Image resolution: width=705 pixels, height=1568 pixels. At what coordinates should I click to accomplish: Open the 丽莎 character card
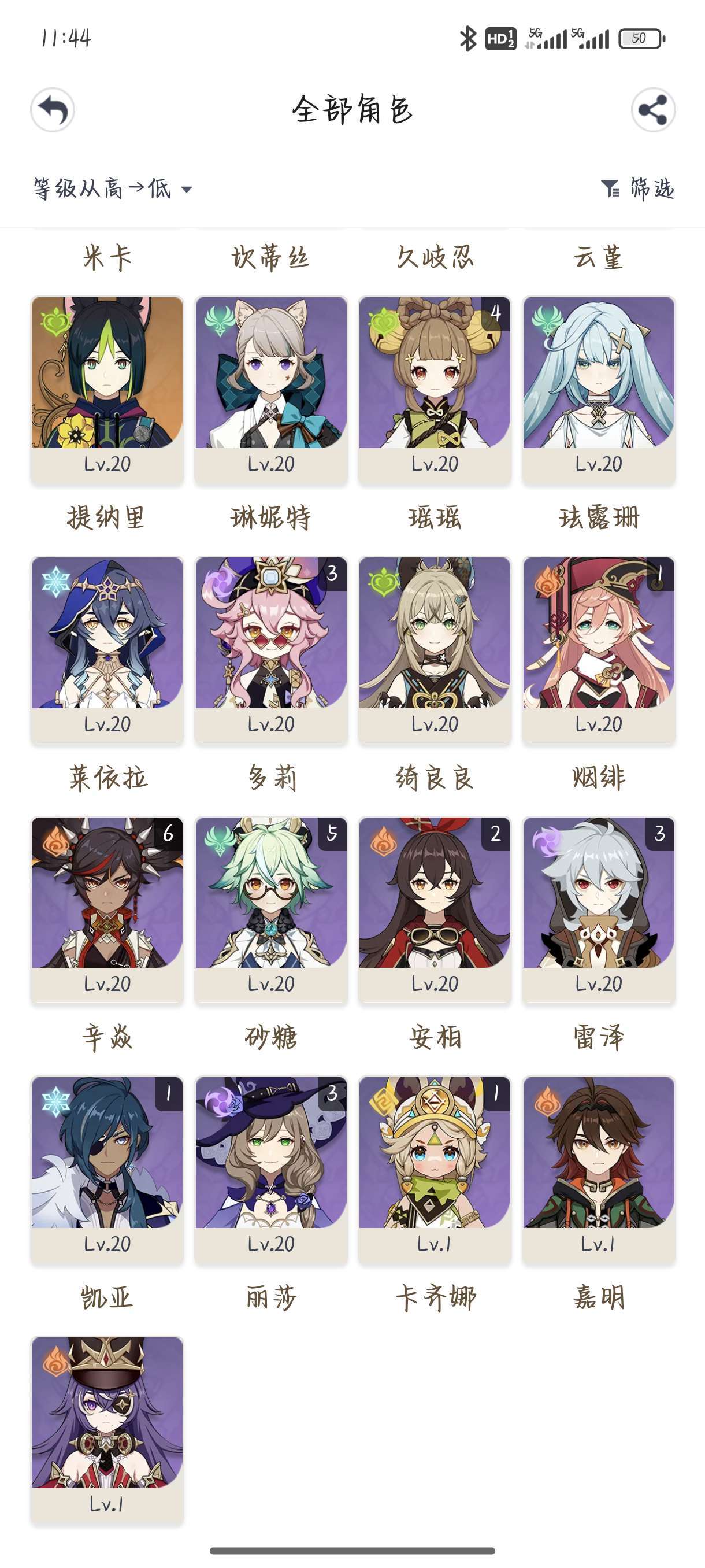point(271,1171)
